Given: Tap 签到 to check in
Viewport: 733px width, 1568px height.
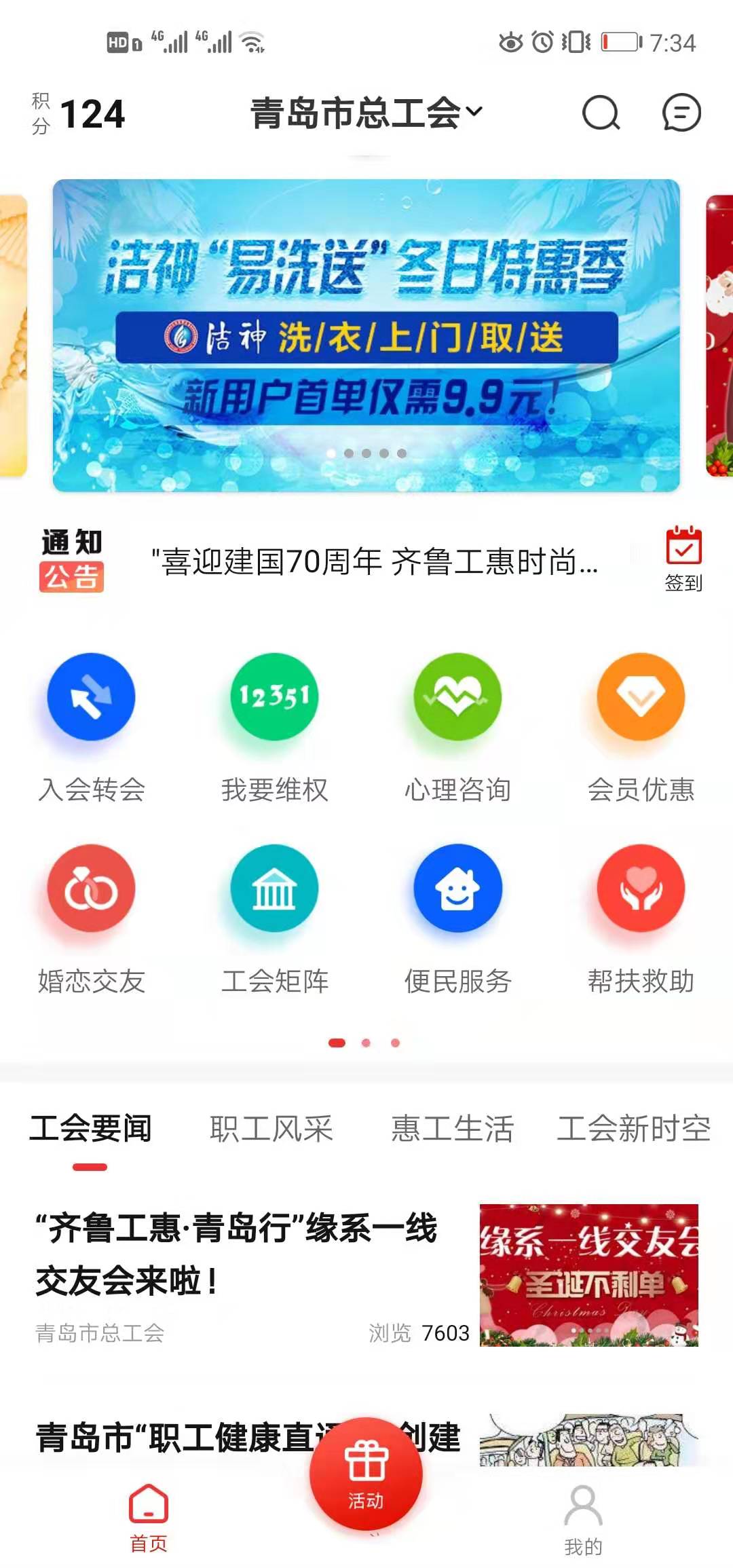Looking at the screenshot, I should point(683,559).
